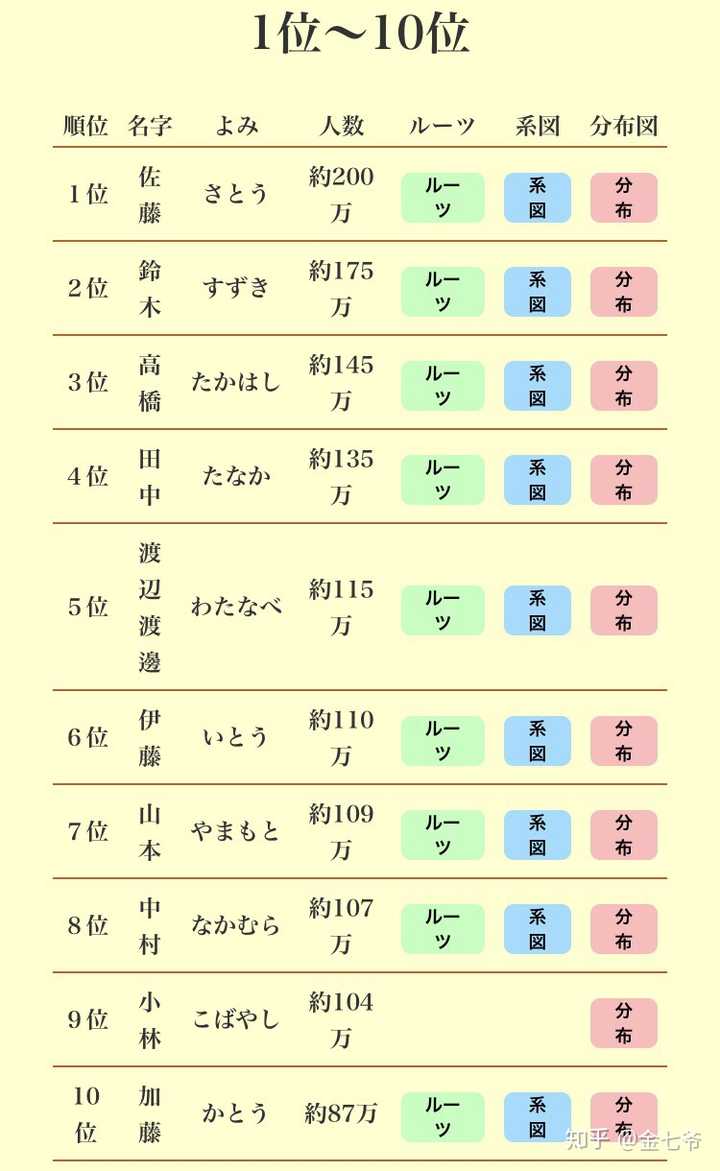Check the ルーツ origin of 山本
Image resolution: width=720 pixels, height=1171 pixels.
pos(442,834)
